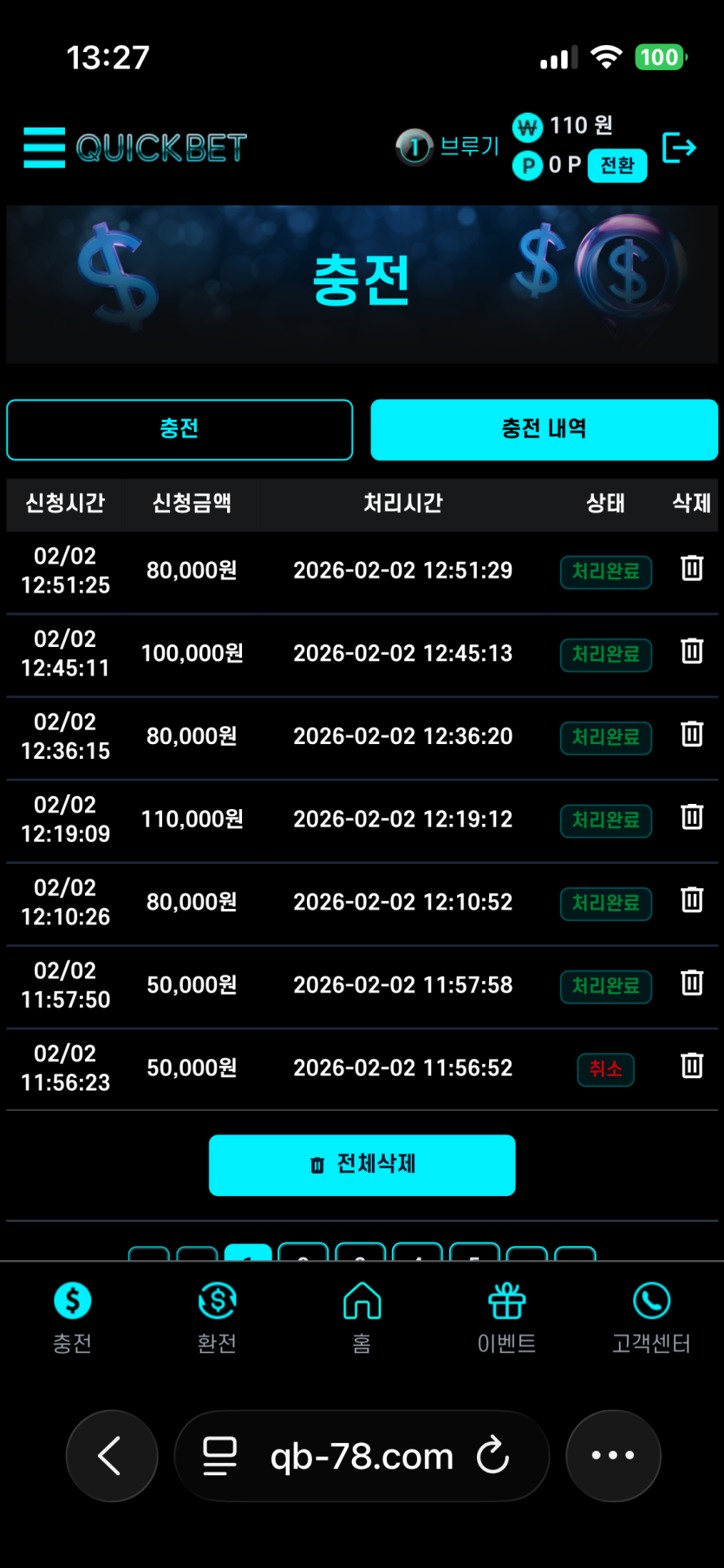Open the 이벤트 events tab
724x1568 pixels.
(x=506, y=1316)
